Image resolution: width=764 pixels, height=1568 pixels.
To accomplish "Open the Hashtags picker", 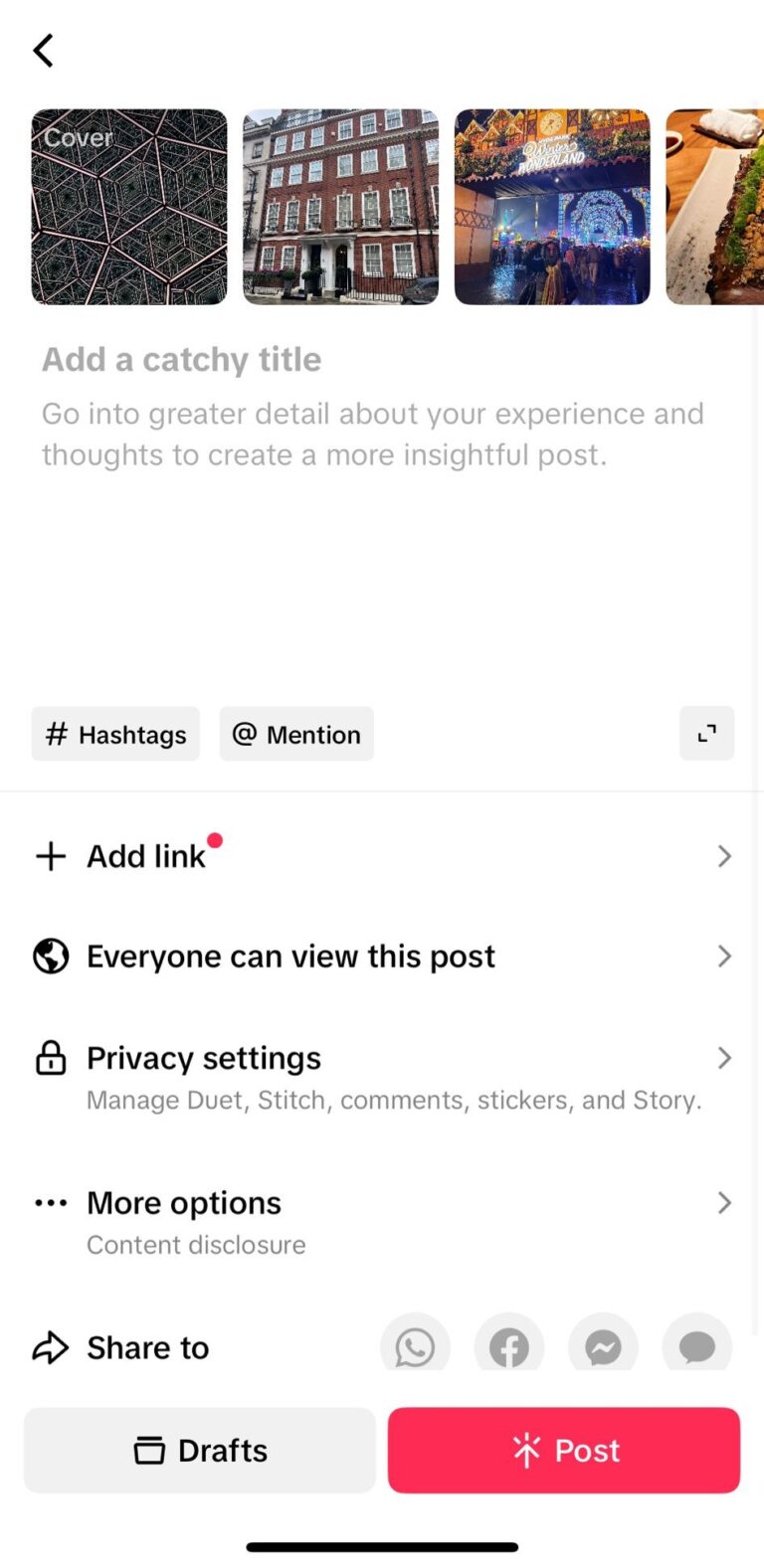I will click(x=114, y=734).
